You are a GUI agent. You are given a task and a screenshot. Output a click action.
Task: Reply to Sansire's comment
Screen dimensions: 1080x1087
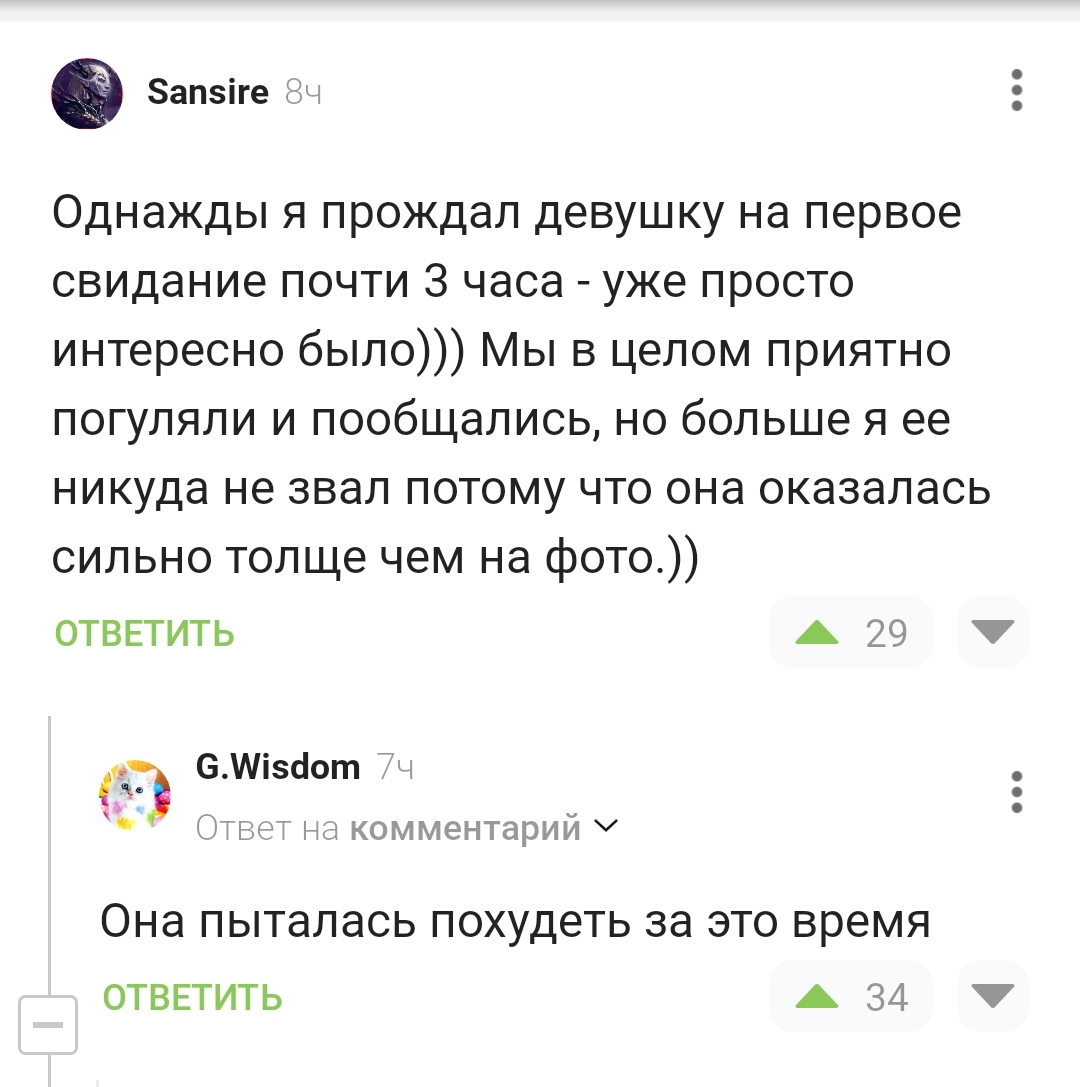coord(145,634)
